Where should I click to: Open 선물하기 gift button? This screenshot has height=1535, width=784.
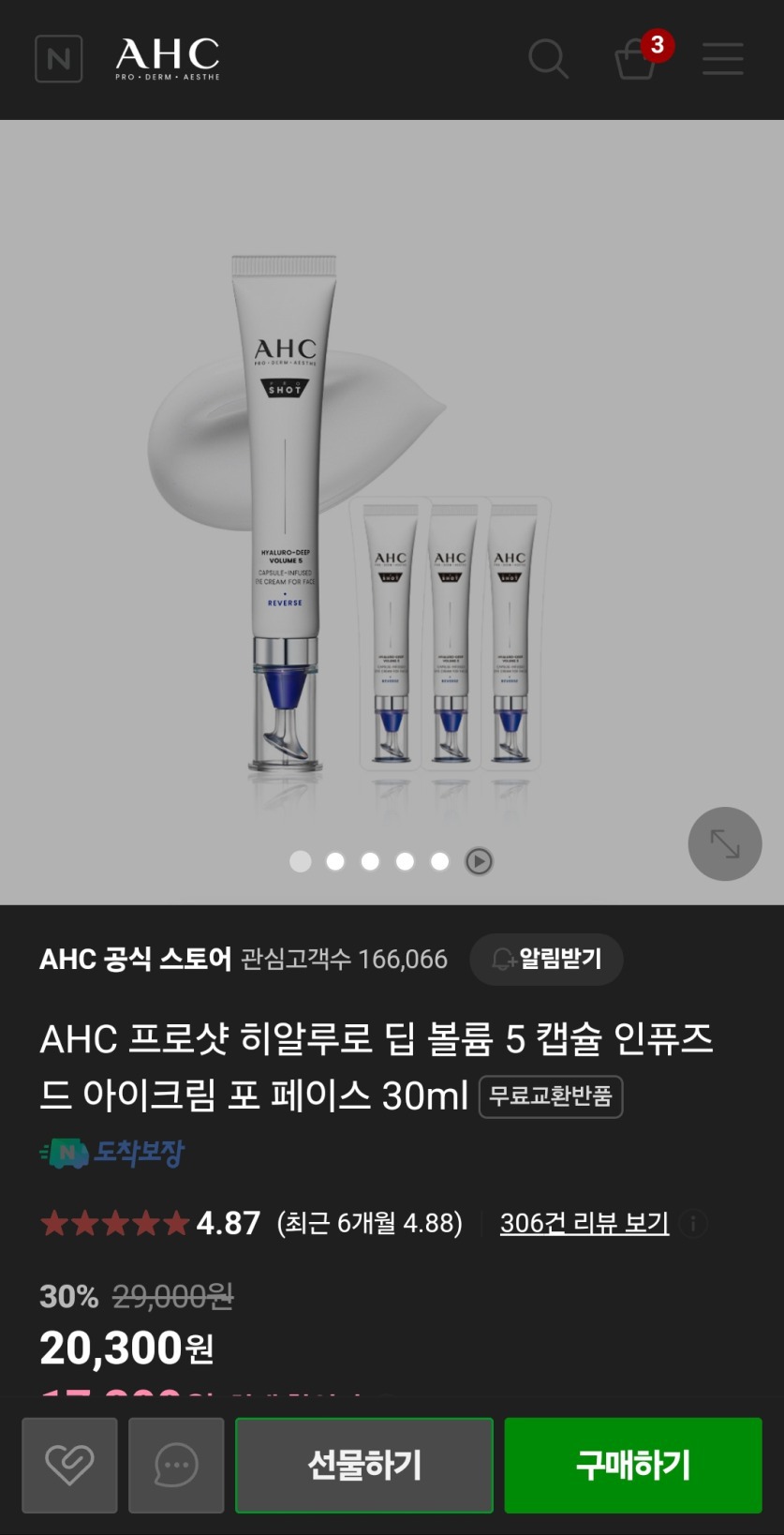(363, 1465)
